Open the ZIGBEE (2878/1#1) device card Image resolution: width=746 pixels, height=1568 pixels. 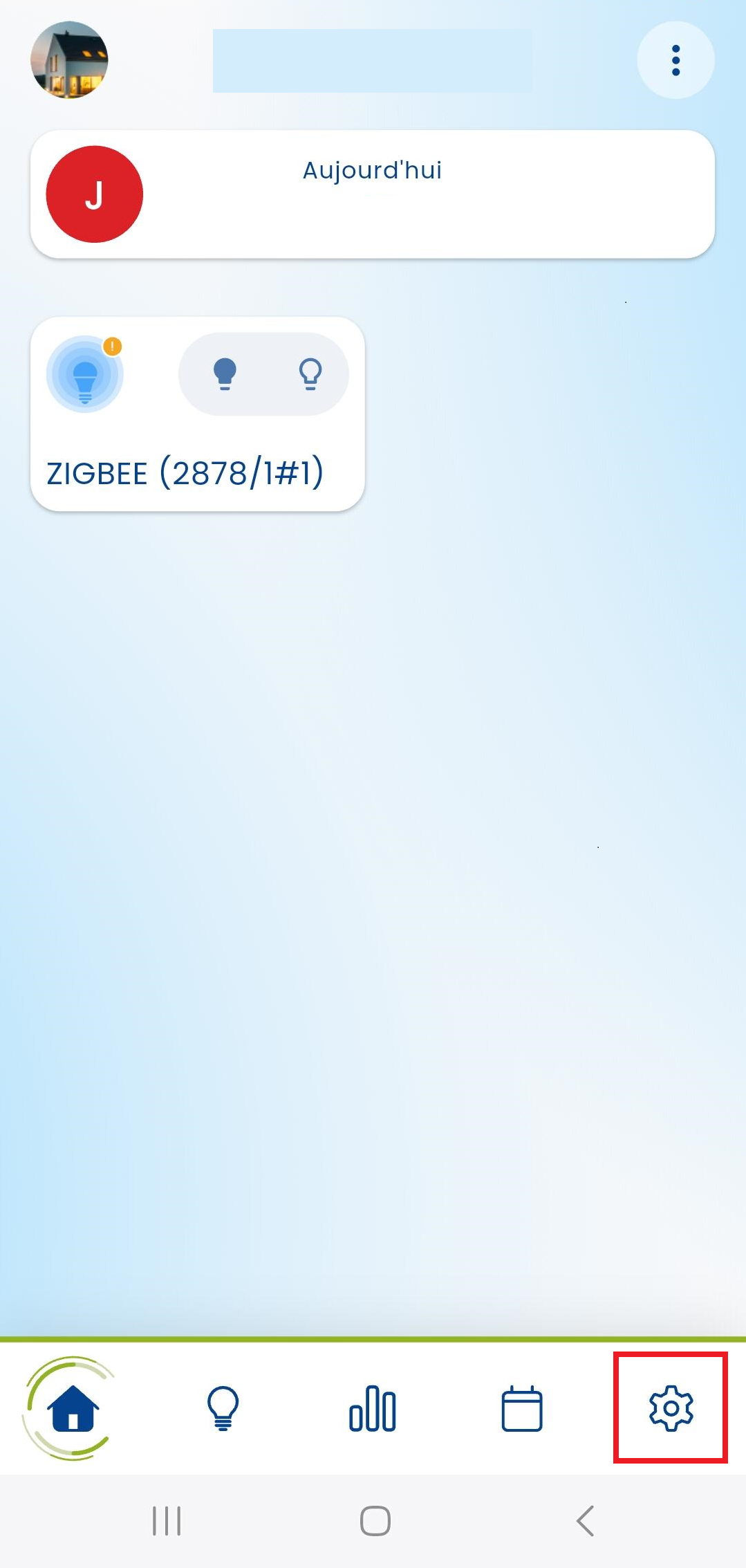point(198,414)
